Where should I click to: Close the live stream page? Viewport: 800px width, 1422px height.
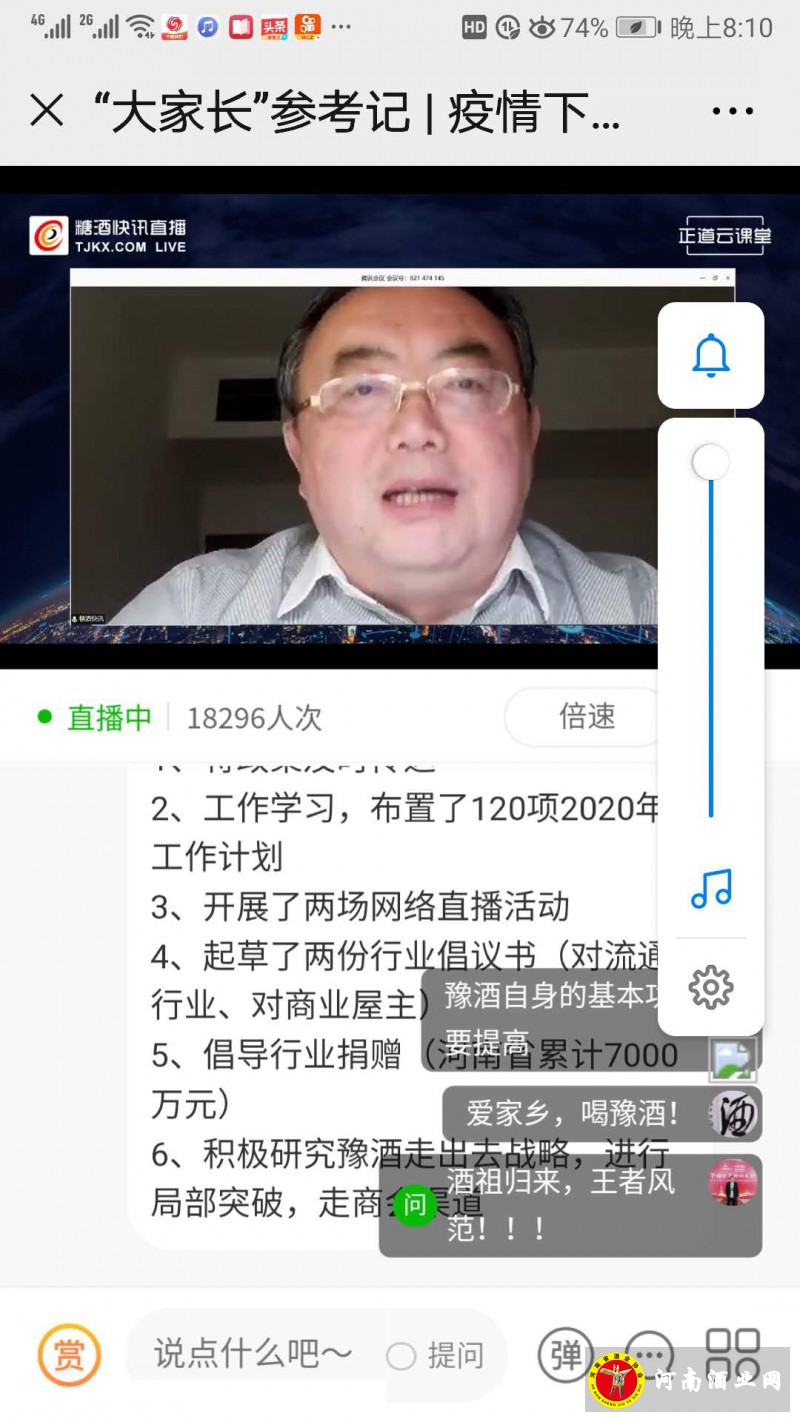[47, 111]
